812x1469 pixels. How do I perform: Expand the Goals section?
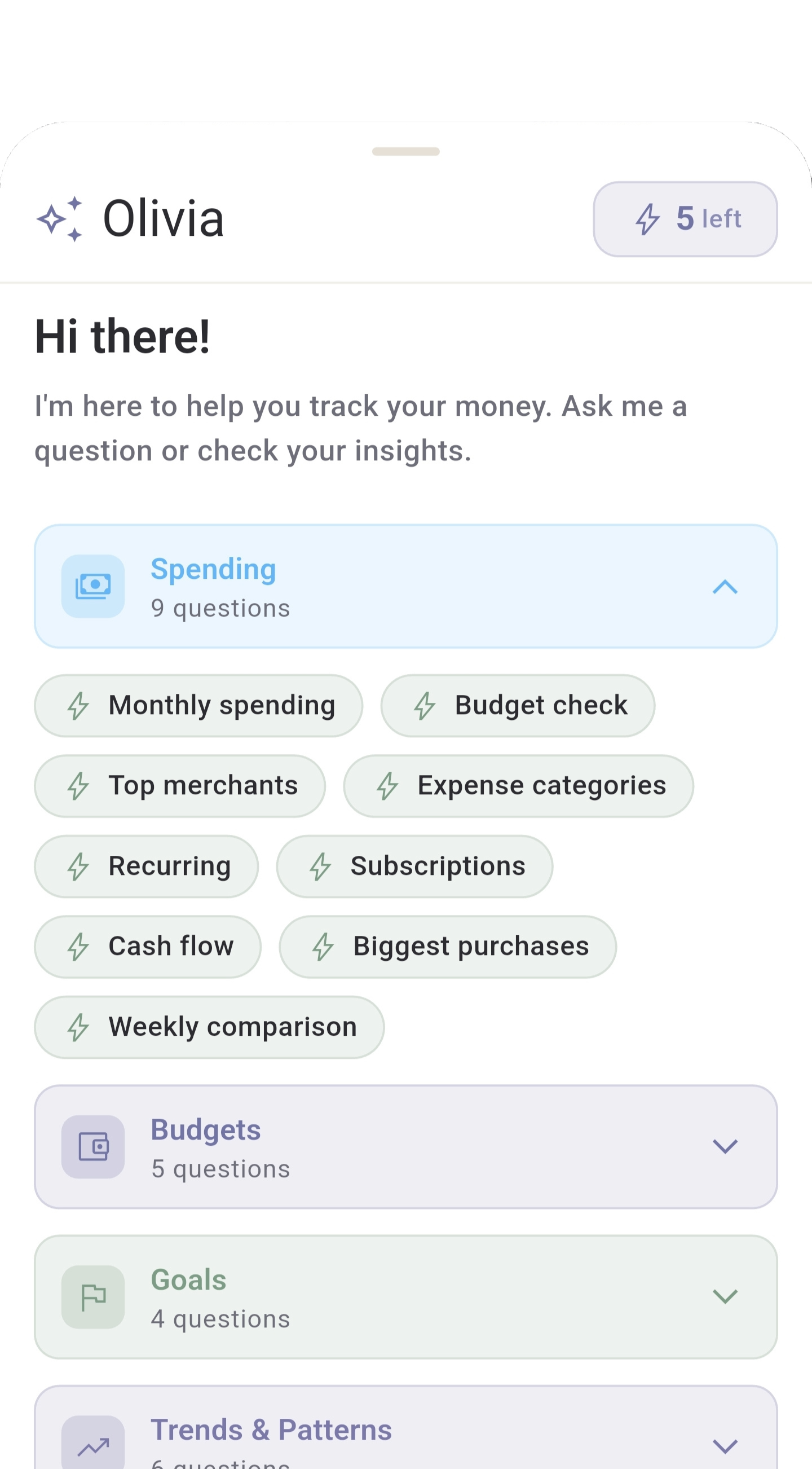[x=725, y=1296]
